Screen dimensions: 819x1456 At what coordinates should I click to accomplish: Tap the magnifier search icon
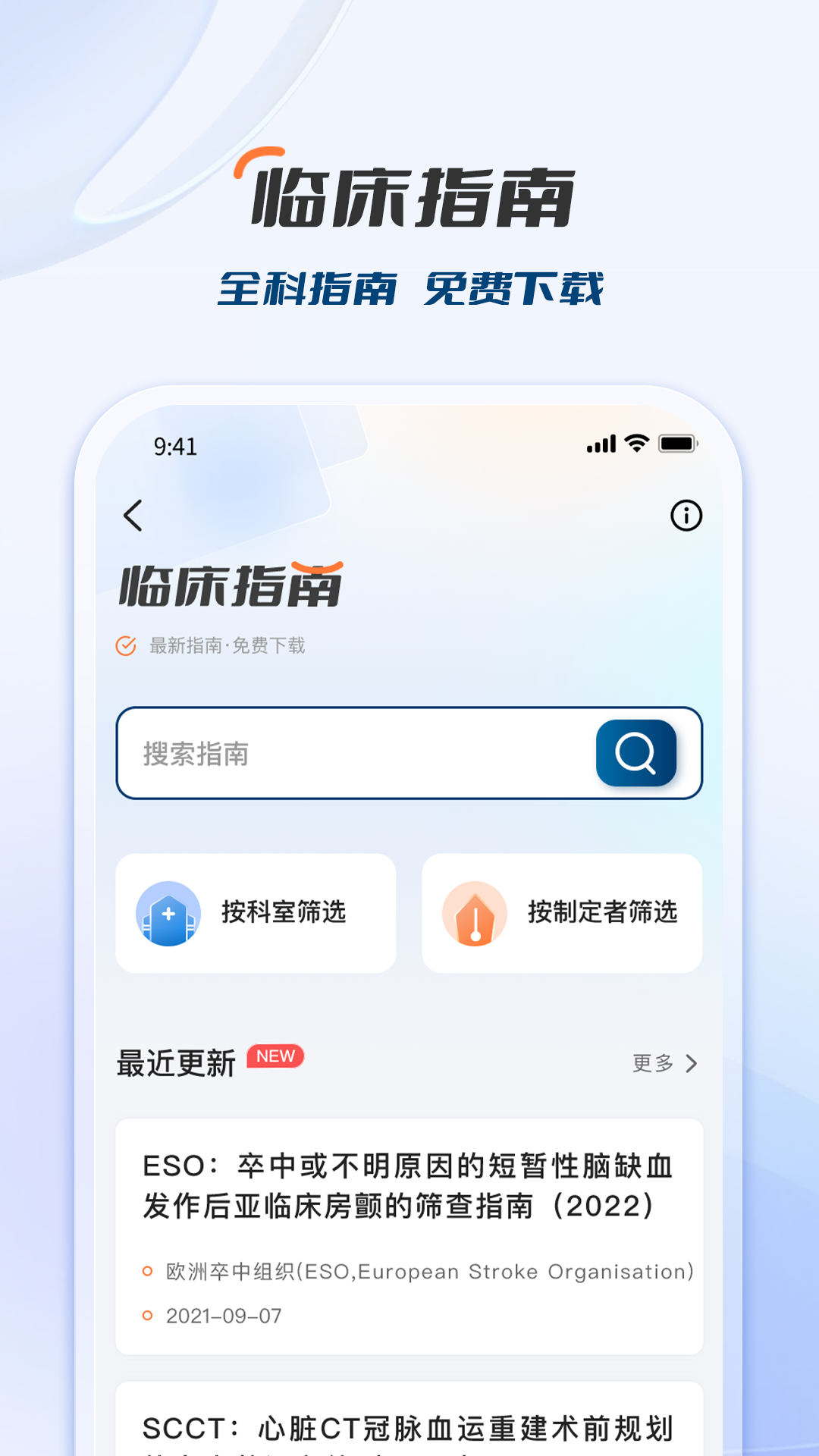(x=635, y=755)
